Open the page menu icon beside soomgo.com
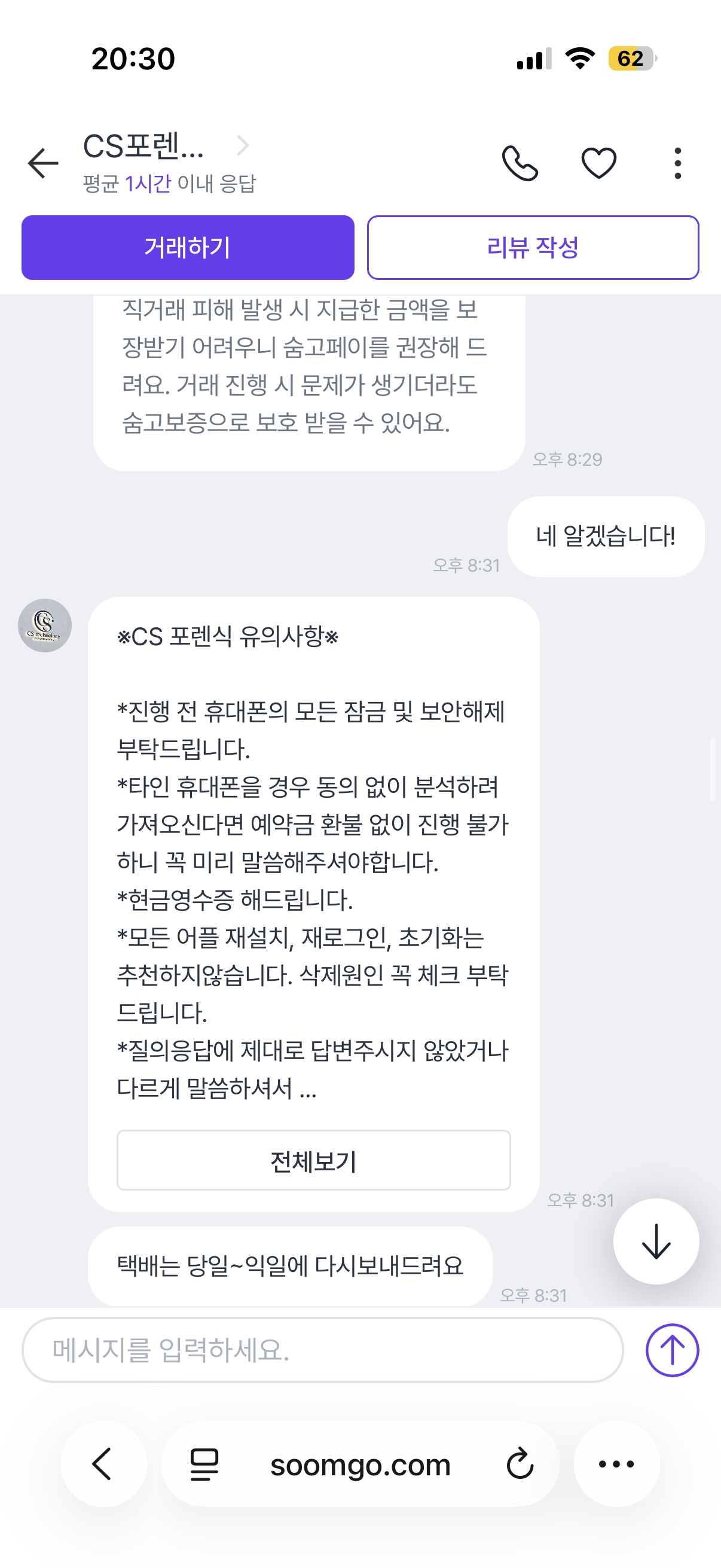 204,1464
